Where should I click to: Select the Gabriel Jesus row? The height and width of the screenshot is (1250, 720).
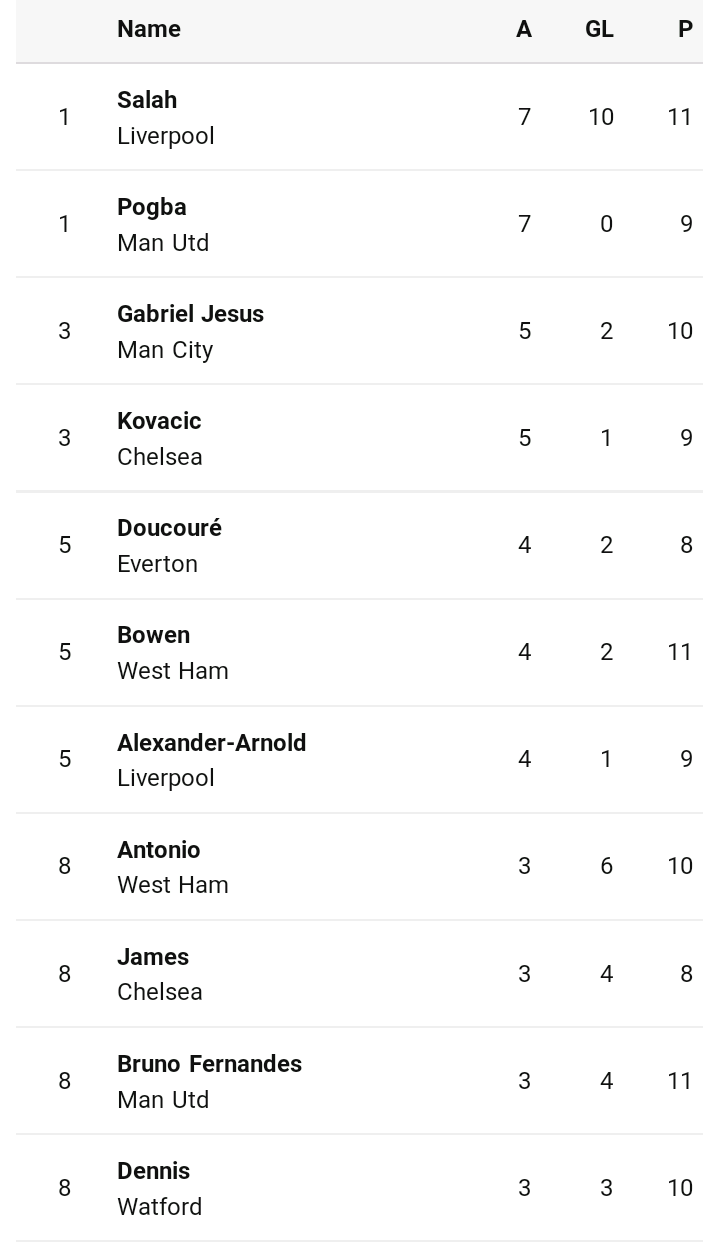coord(359,331)
